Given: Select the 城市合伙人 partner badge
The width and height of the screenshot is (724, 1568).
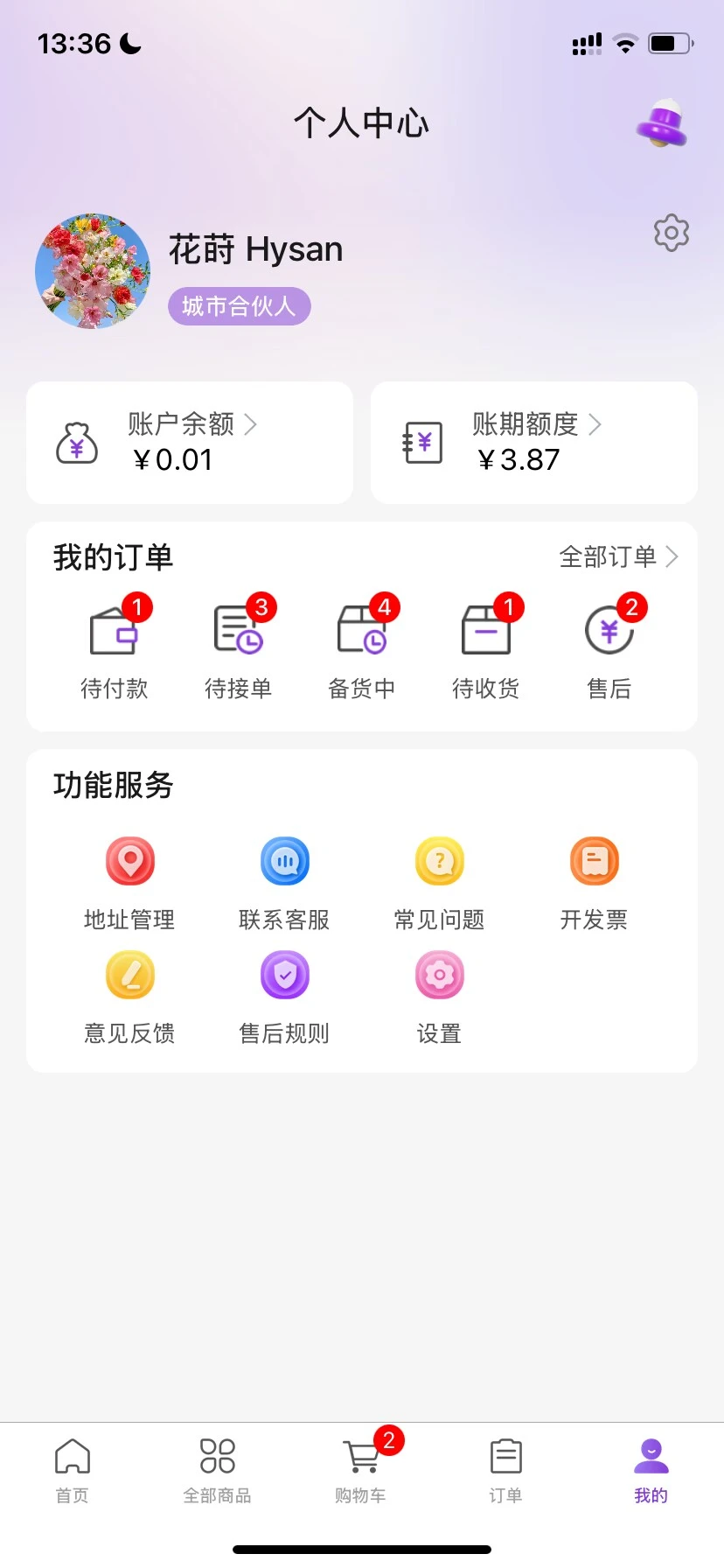Looking at the screenshot, I should point(239,305).
